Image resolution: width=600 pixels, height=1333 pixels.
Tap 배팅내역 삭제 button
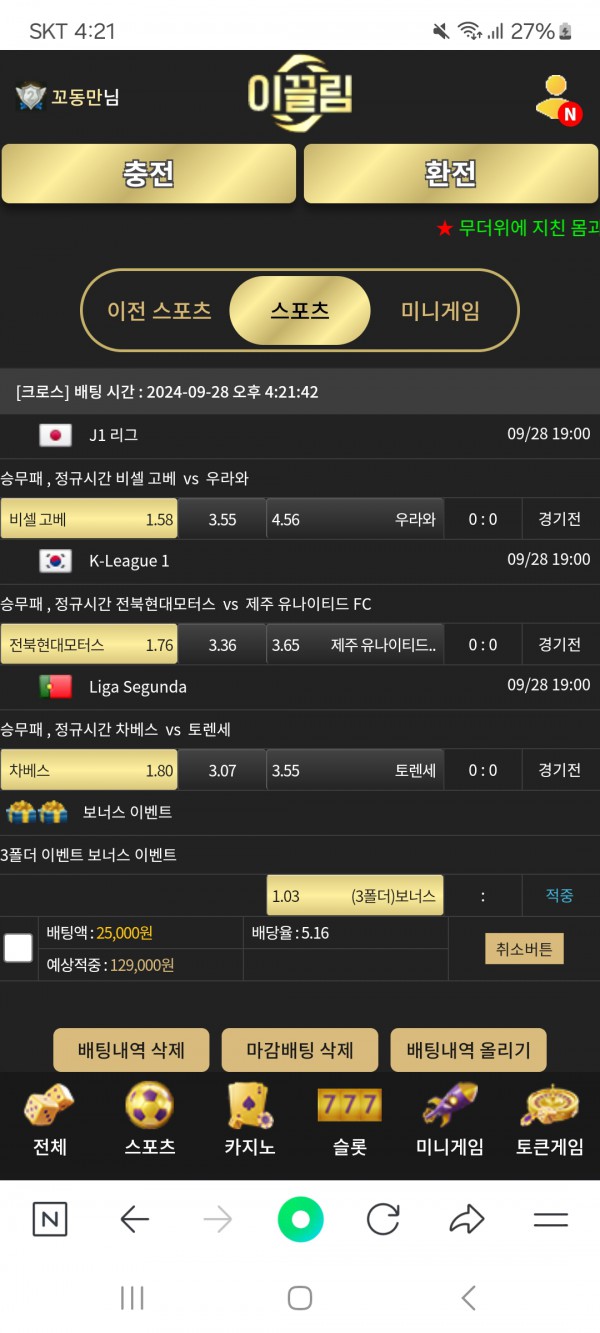pos(131,1051)
